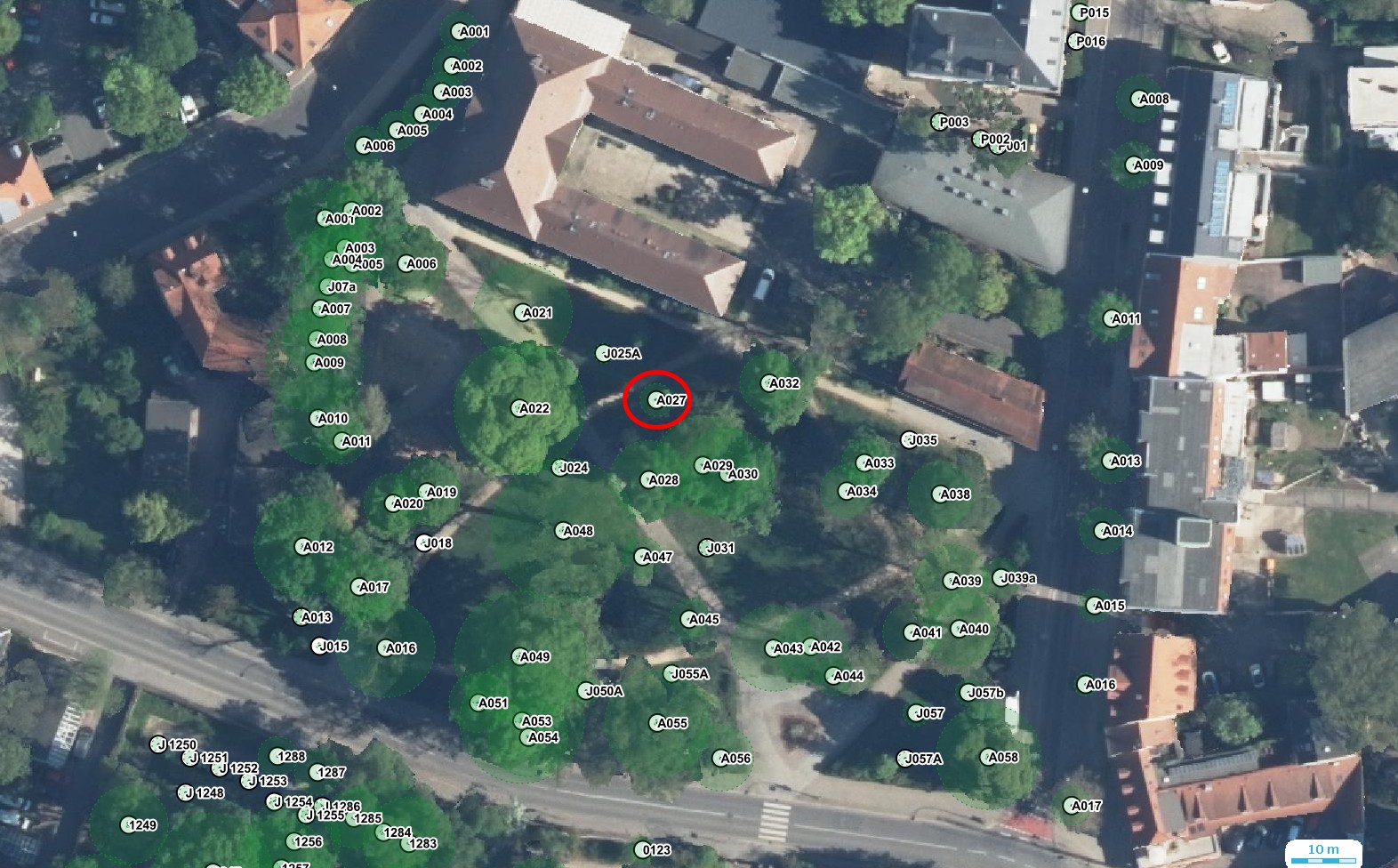1398x868 pixels.
Task: Select tree marker J025A
Action: tap(603, 353)
